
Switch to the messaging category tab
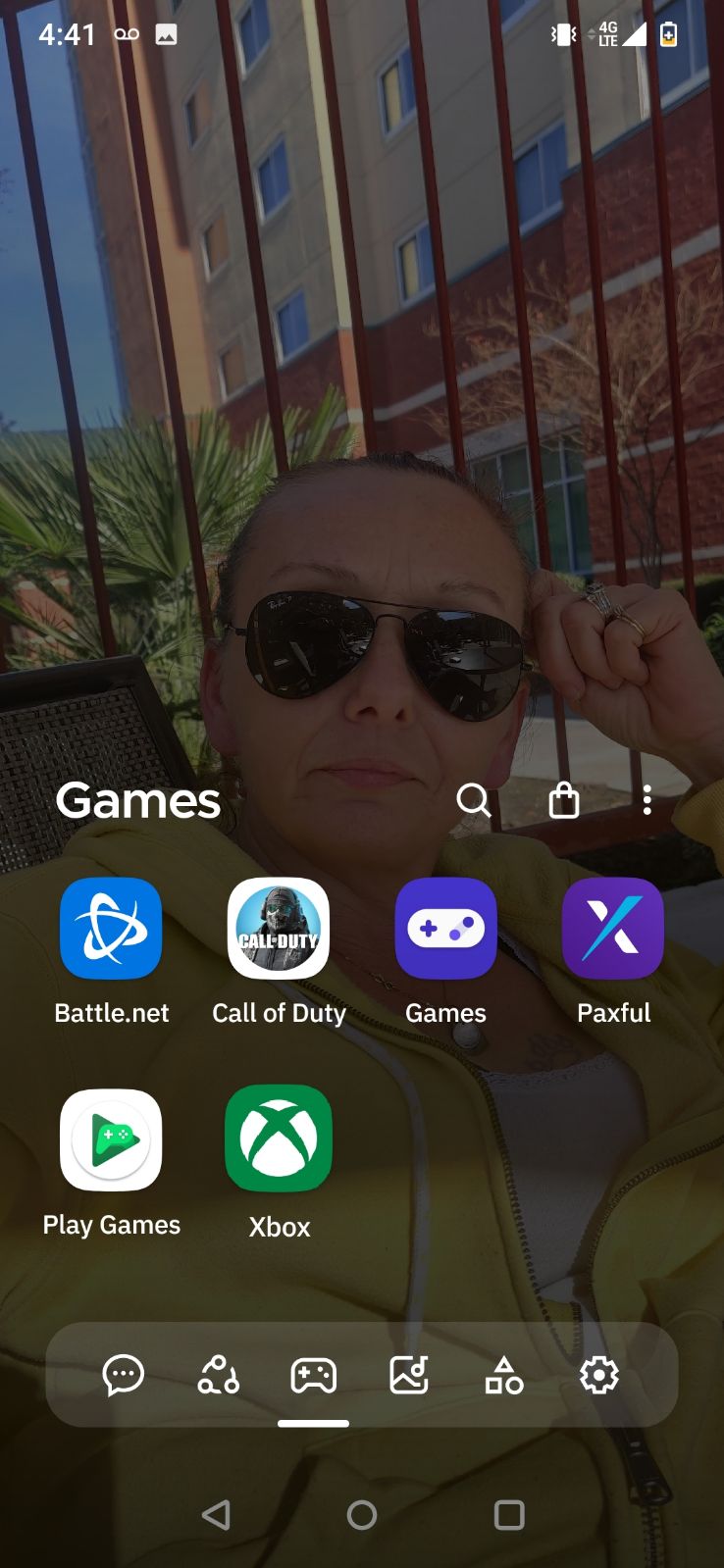click(x=124, y=1375)
